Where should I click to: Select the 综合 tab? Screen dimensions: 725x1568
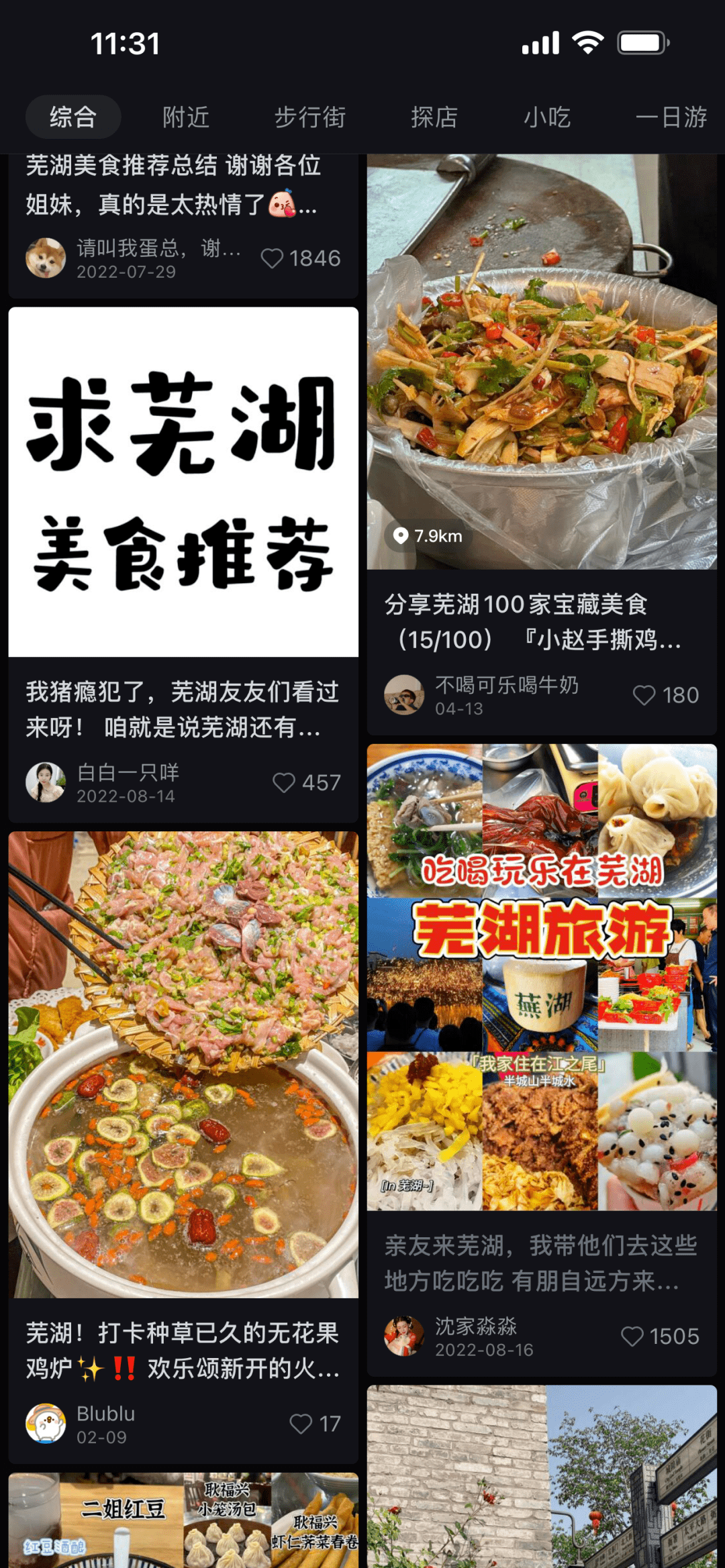[x=73, y=117]
